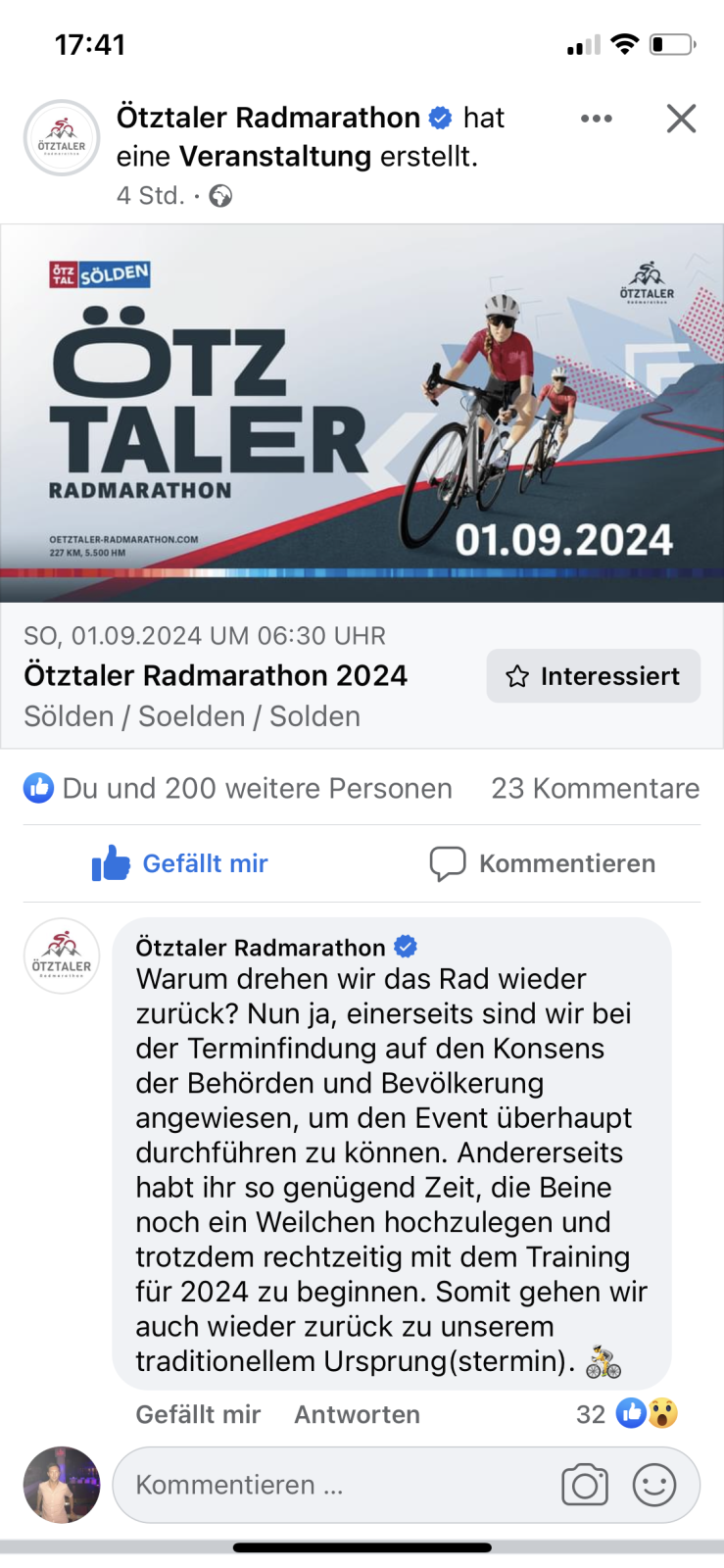Attach a photo with the camera icon
The height and width of the screenshot is (1568, 724).
585,1485
